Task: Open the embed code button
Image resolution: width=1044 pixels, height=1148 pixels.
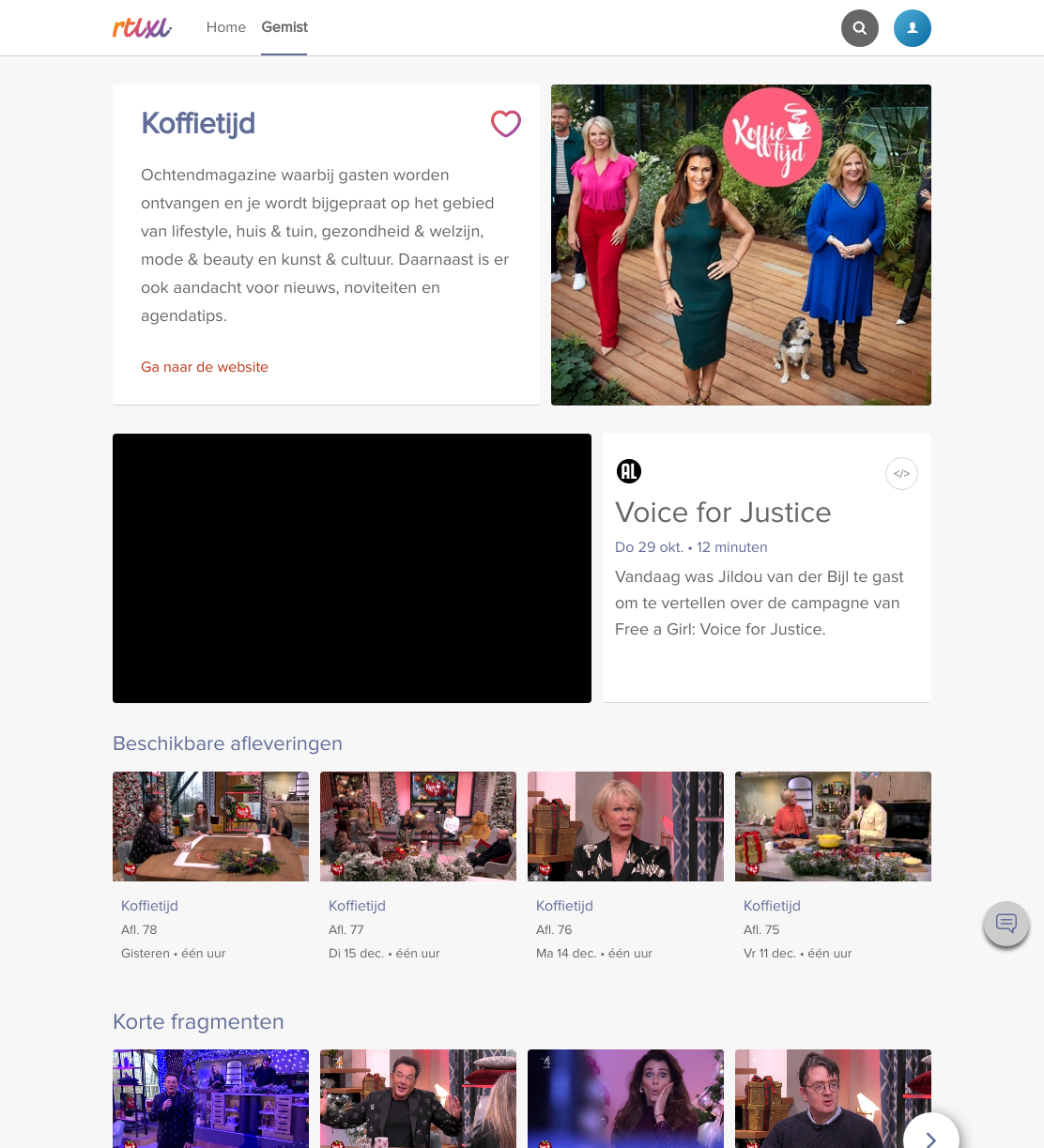Action: click(x=901, y=473)
